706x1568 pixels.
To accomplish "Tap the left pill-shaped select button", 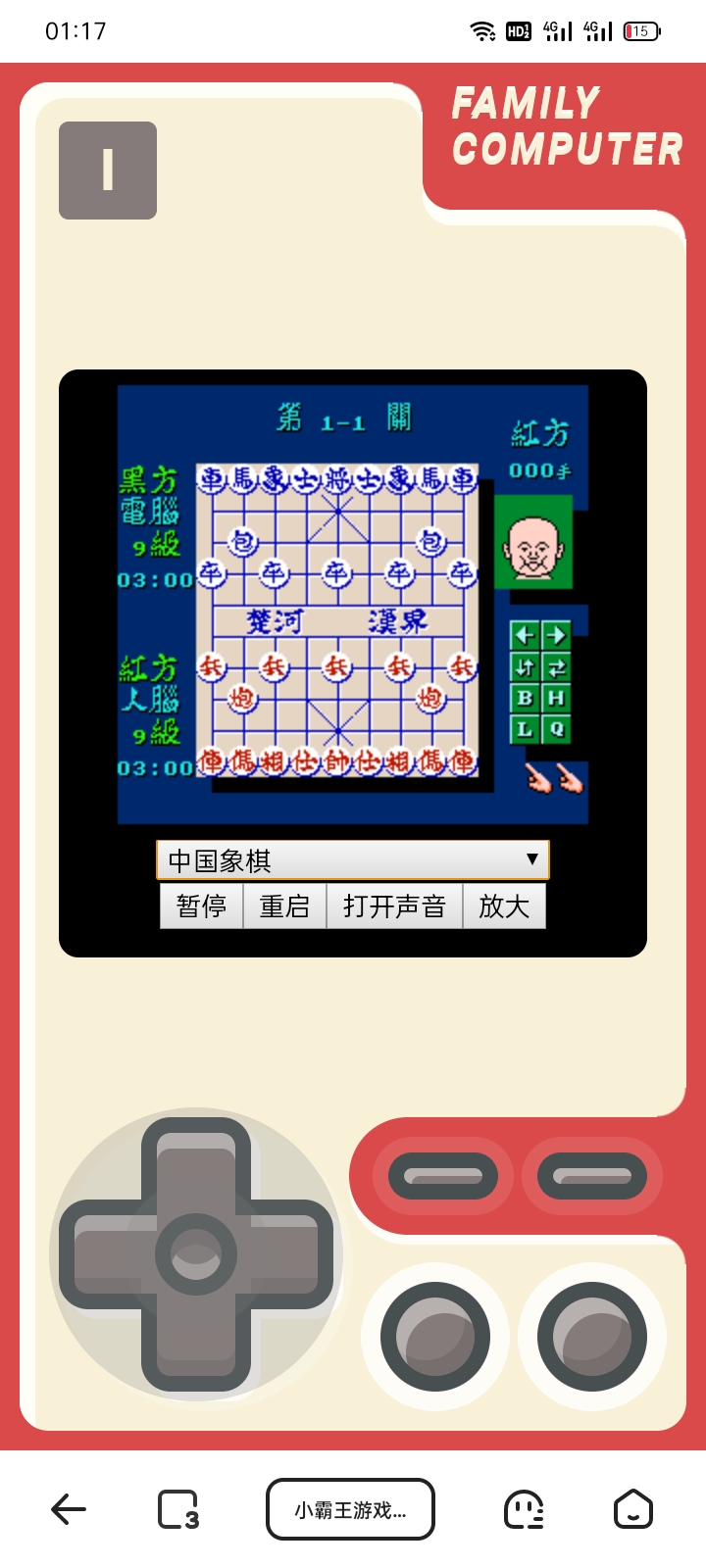I will pos(443,1176).
